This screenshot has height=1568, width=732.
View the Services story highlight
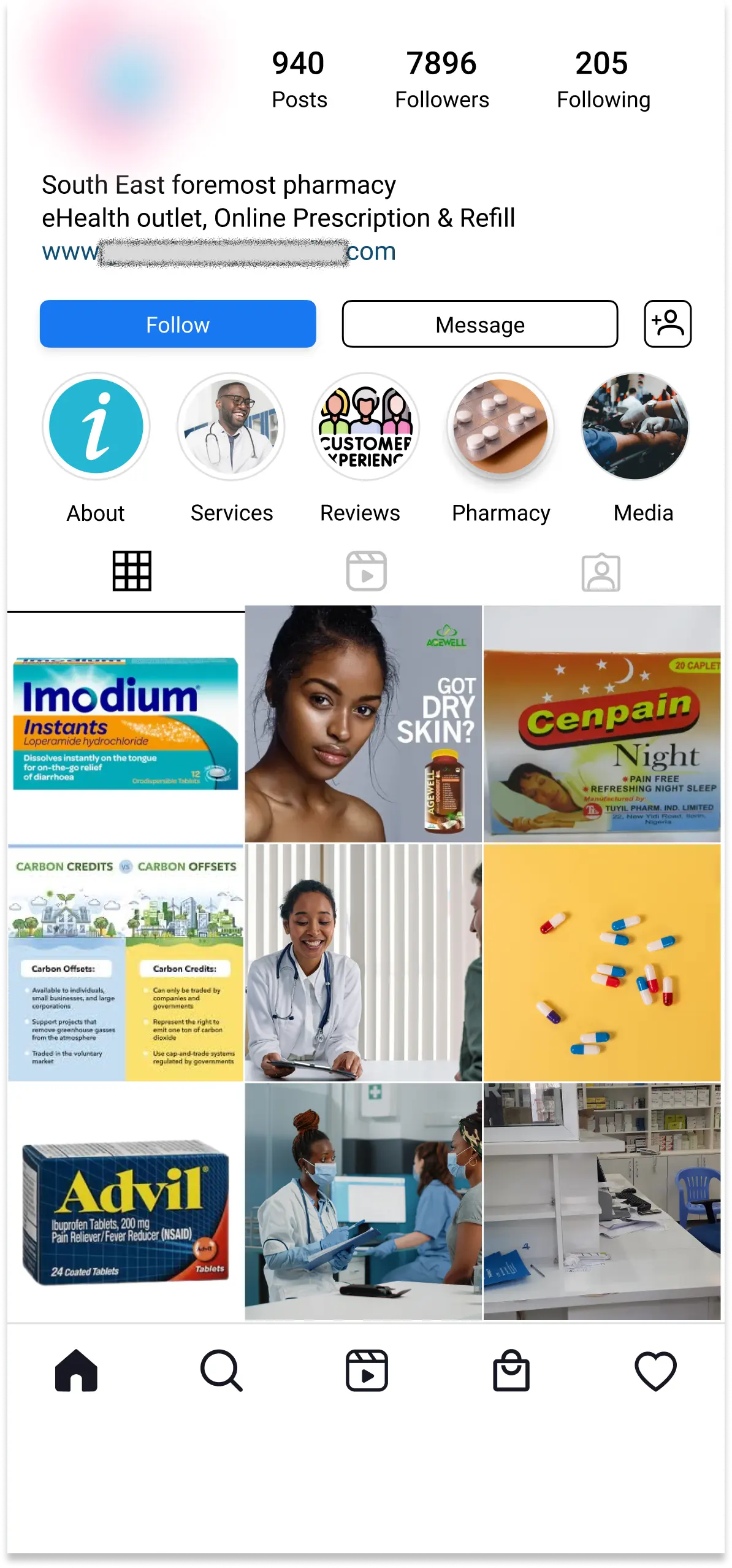tap(231, 426)
